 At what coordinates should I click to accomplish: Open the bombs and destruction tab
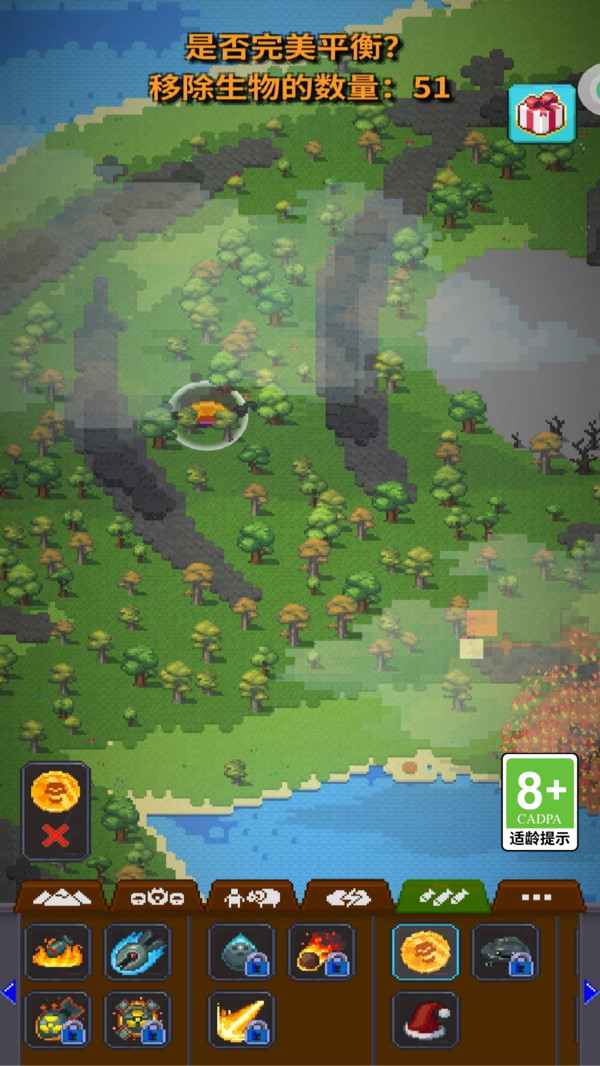coord(441,897)
